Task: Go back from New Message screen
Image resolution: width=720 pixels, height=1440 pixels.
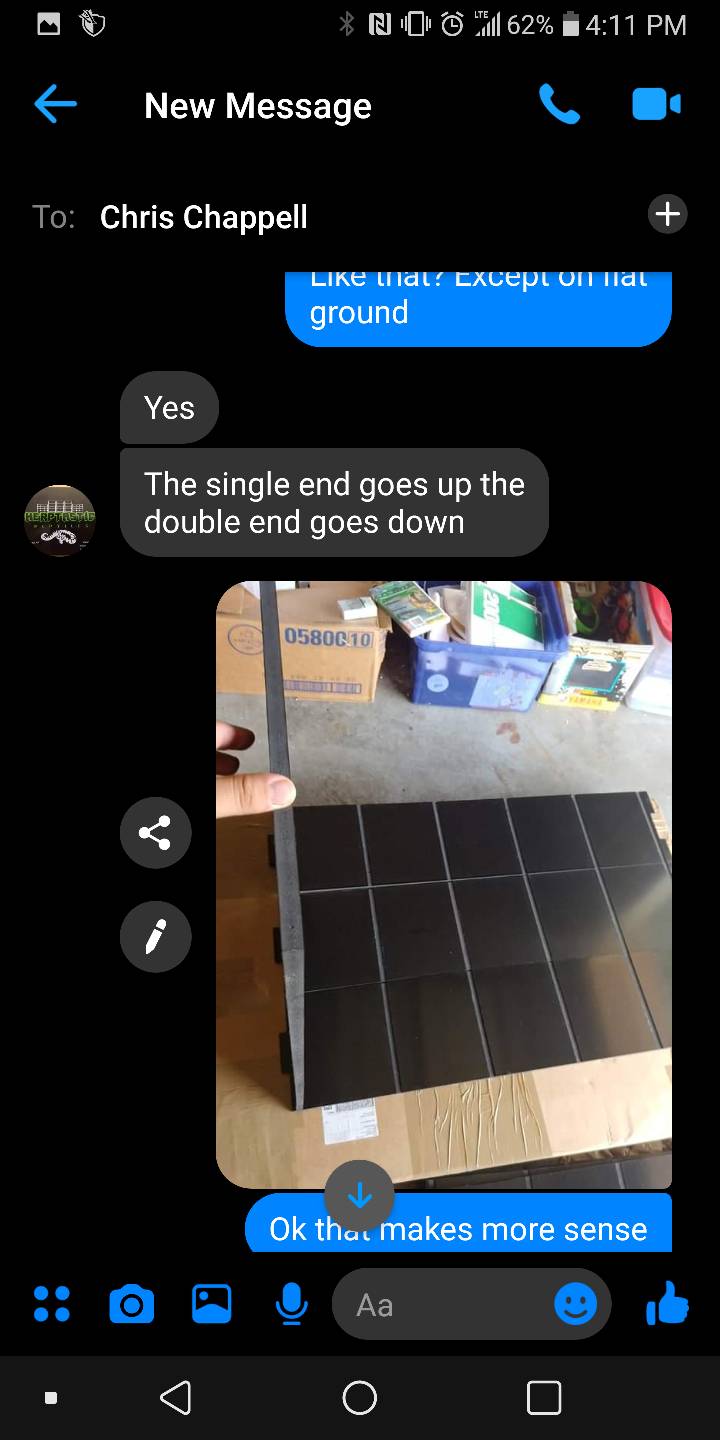Action: pos(55,104)
